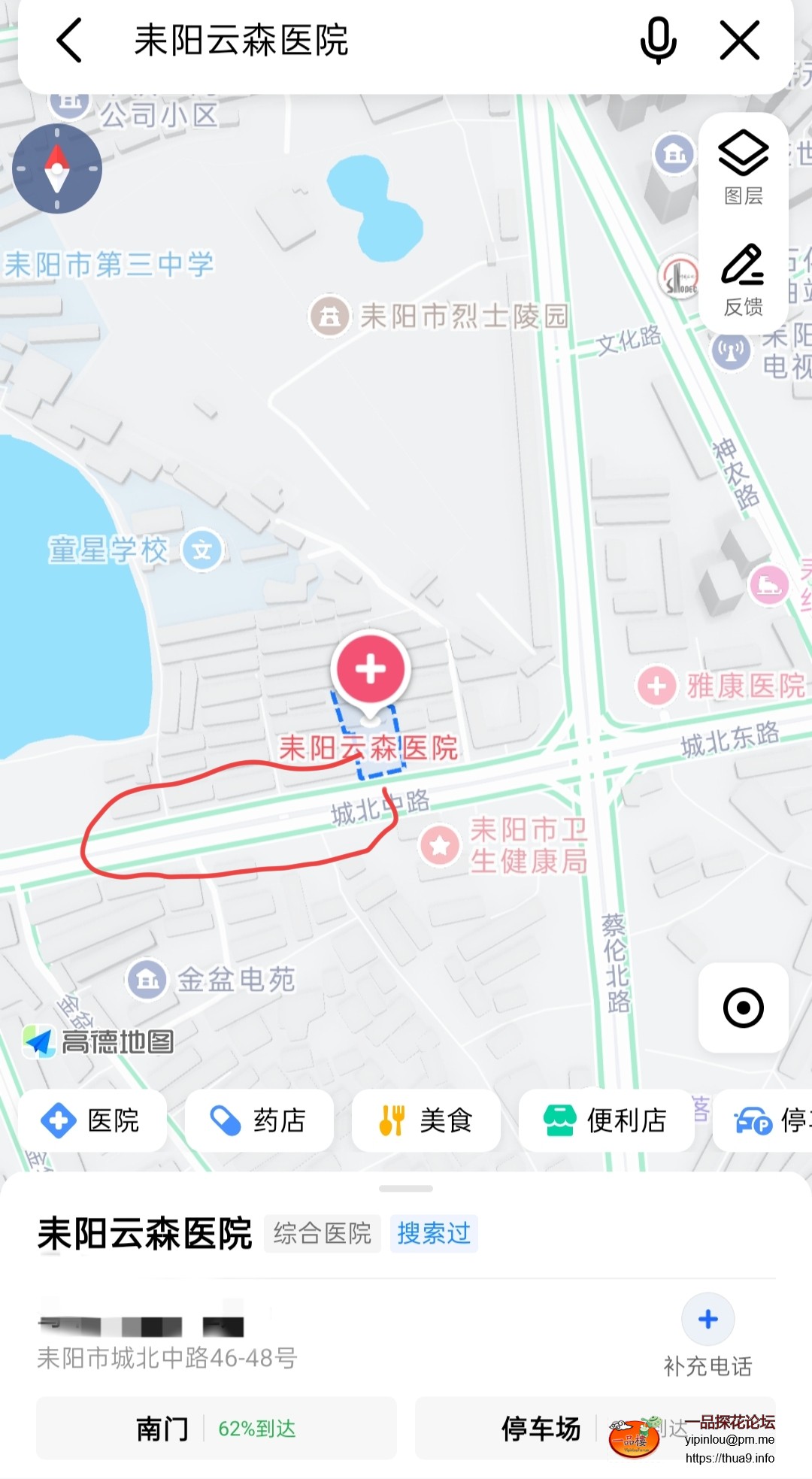This screenshot has height=1479, width=812.
Task: Select the 美食 category chip
Action: 426,1120
